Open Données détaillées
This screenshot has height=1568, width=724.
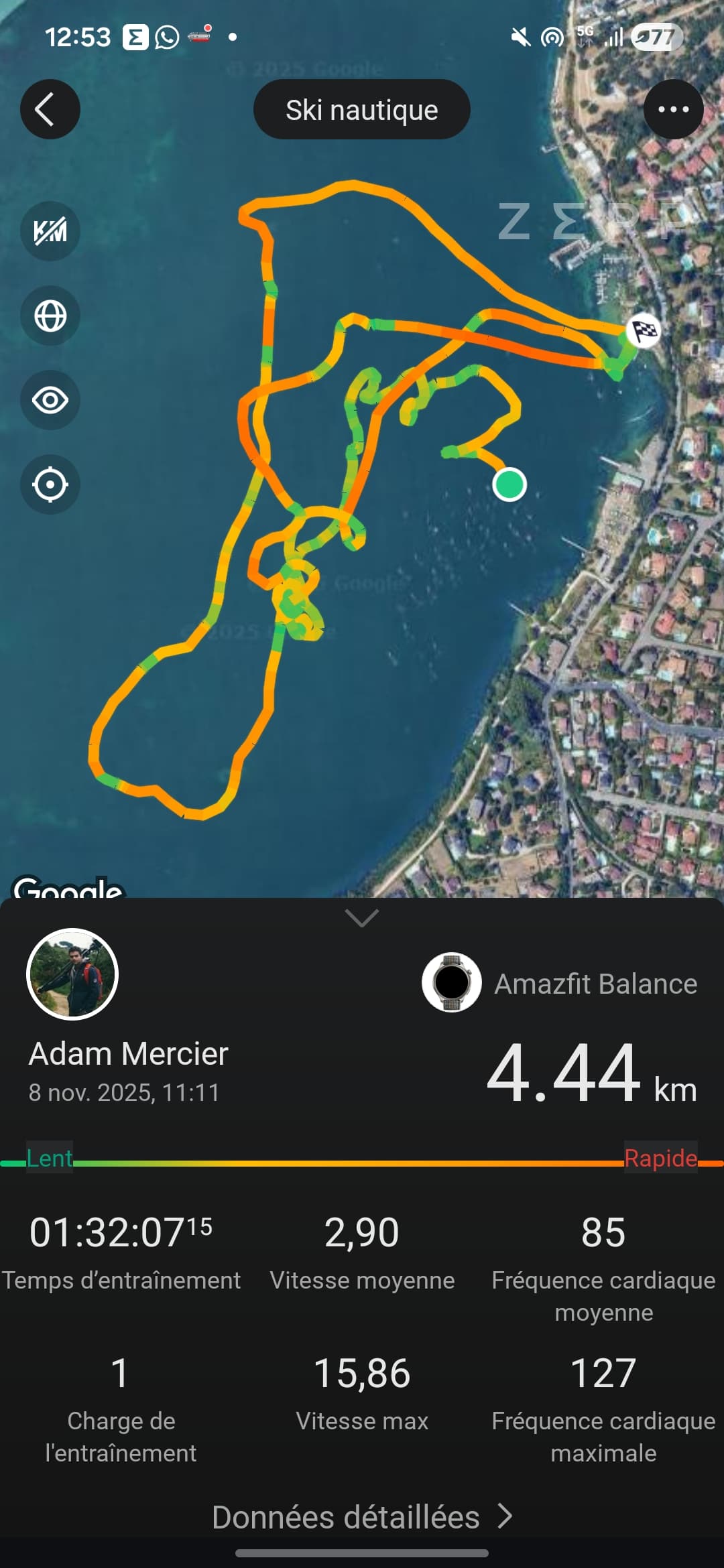point(362,1517)
